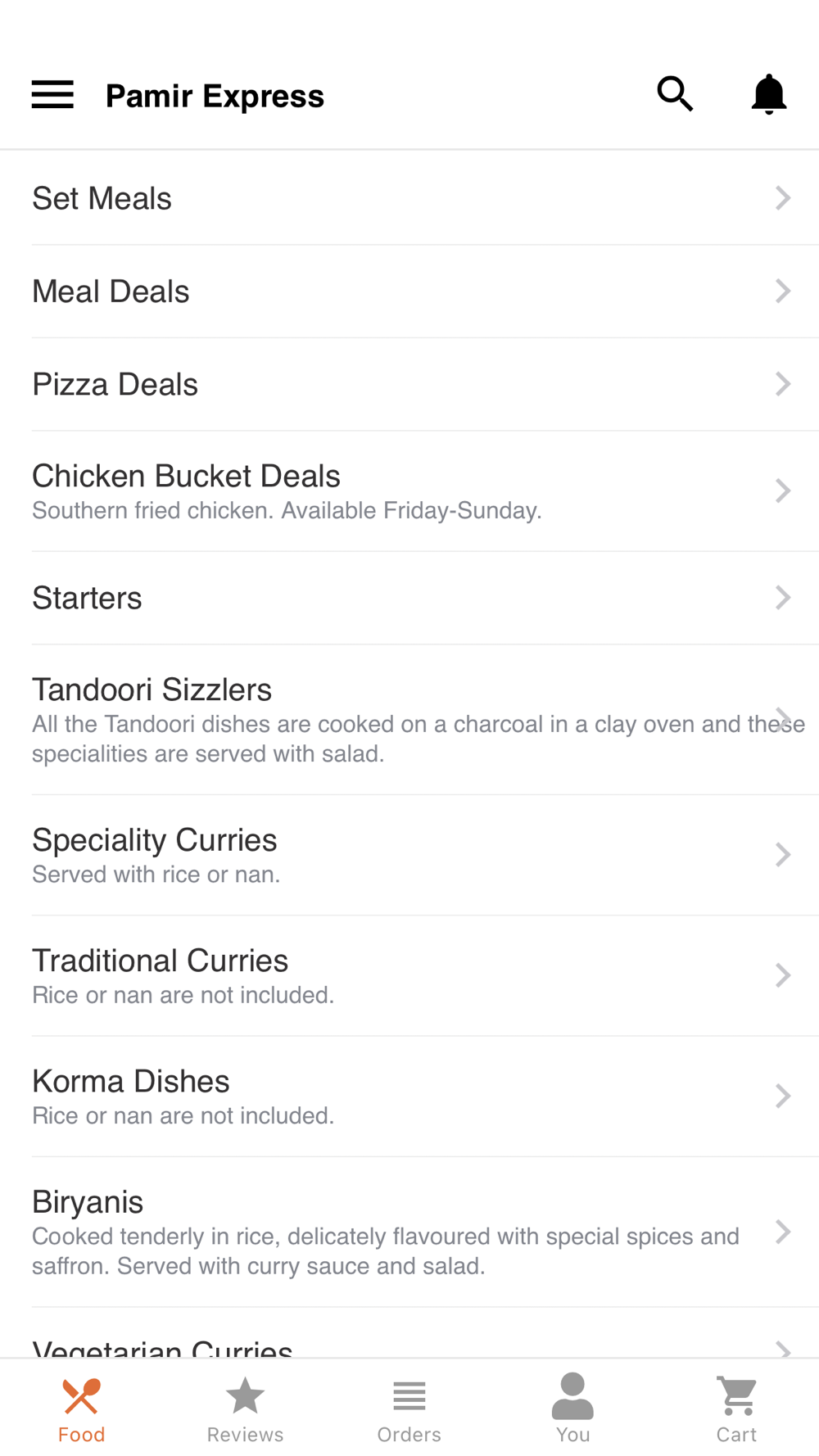View Speciality Curries

[409, 855]
